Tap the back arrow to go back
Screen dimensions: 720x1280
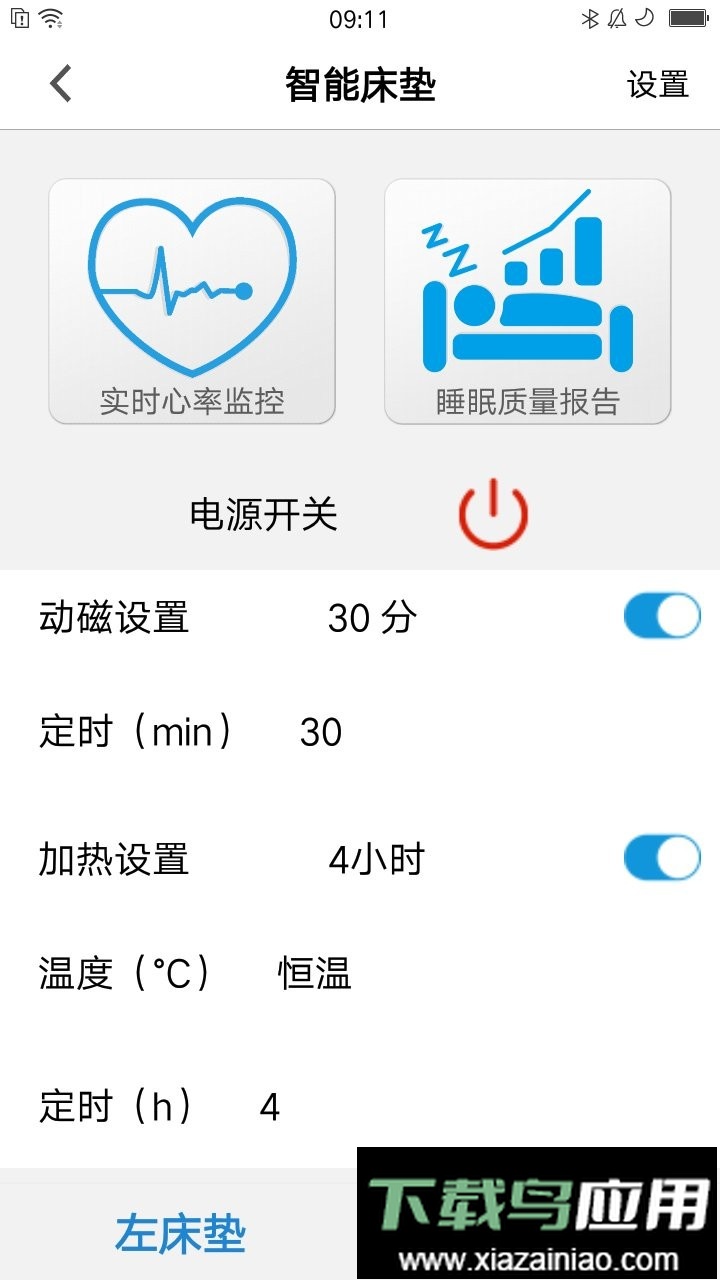tap(58, 84)
